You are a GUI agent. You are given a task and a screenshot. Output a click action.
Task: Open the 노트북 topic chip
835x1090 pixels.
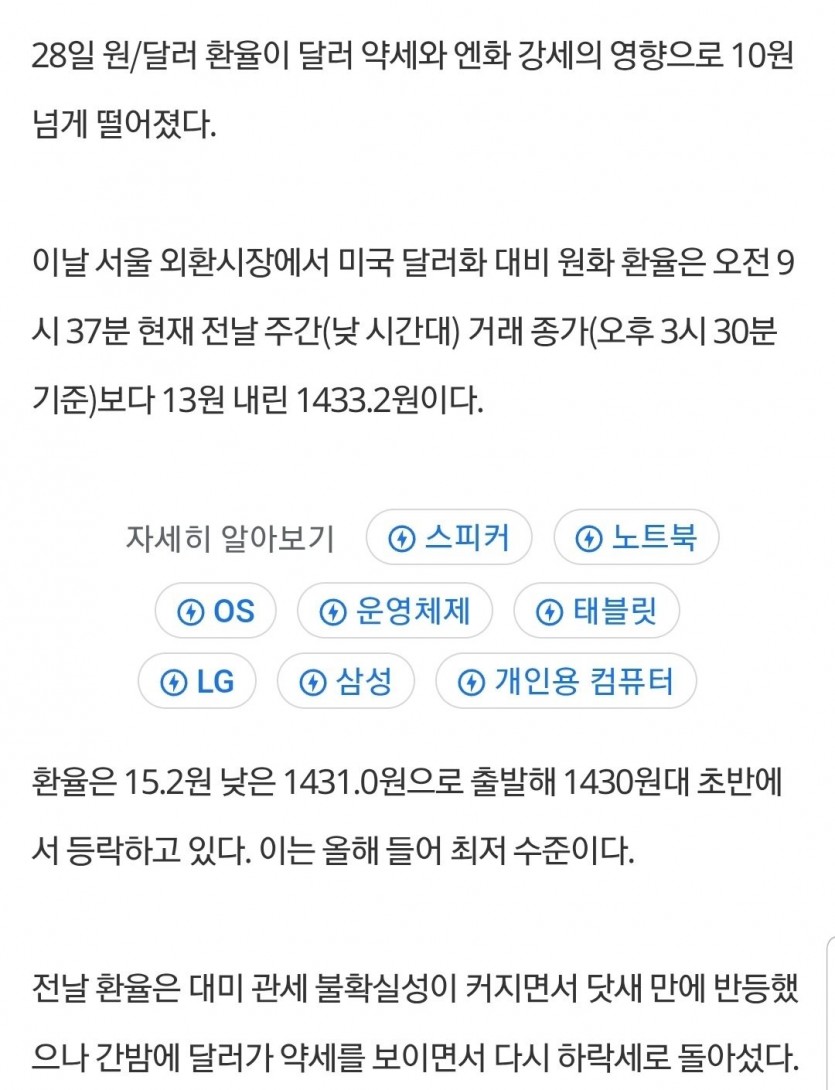pos(636,538)
